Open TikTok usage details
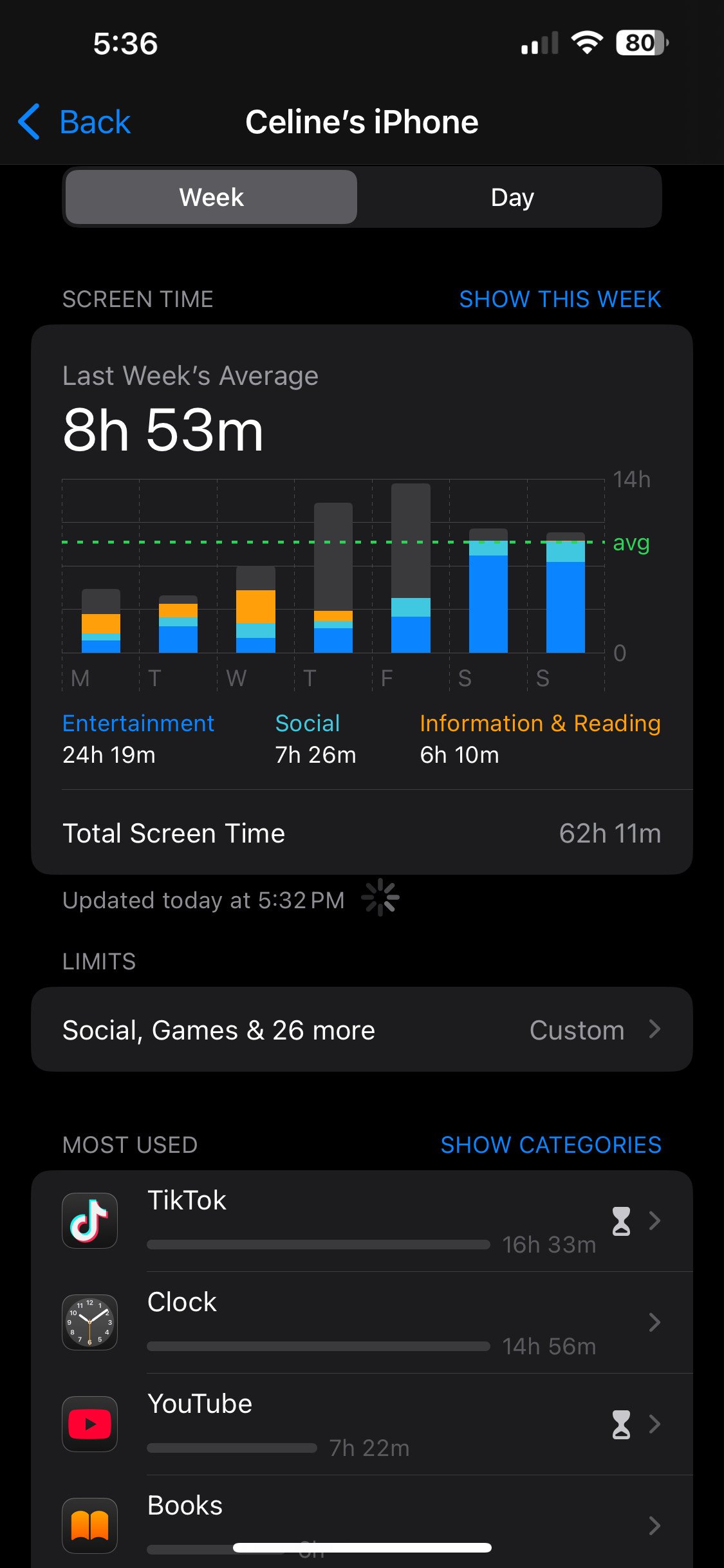724x1568 pixels. tap(362, 1221)
